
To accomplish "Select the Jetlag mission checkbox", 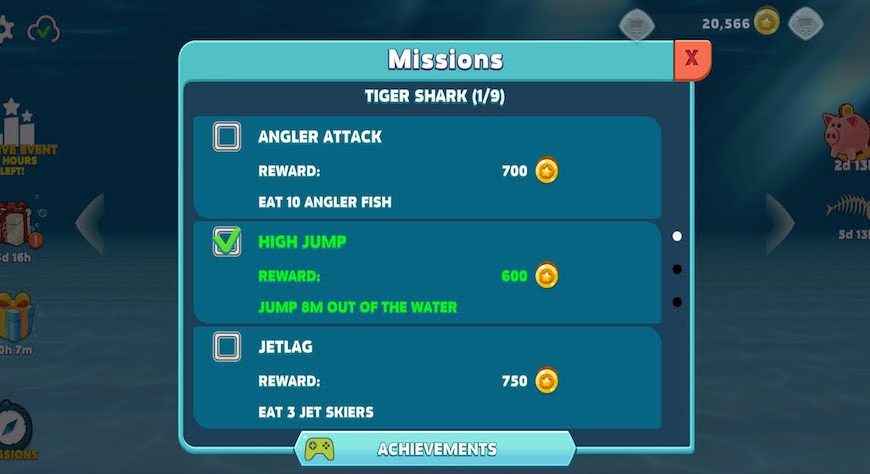I will tap(227, 347).
